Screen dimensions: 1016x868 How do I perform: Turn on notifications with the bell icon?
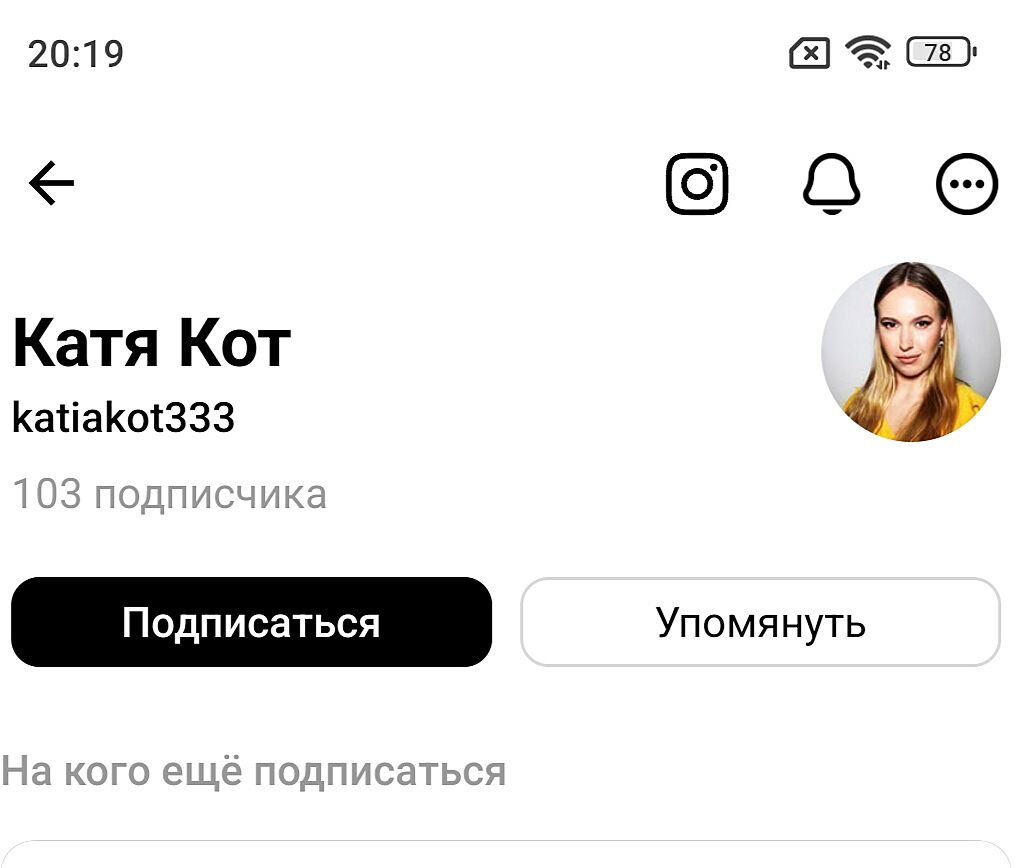[831, 185]
